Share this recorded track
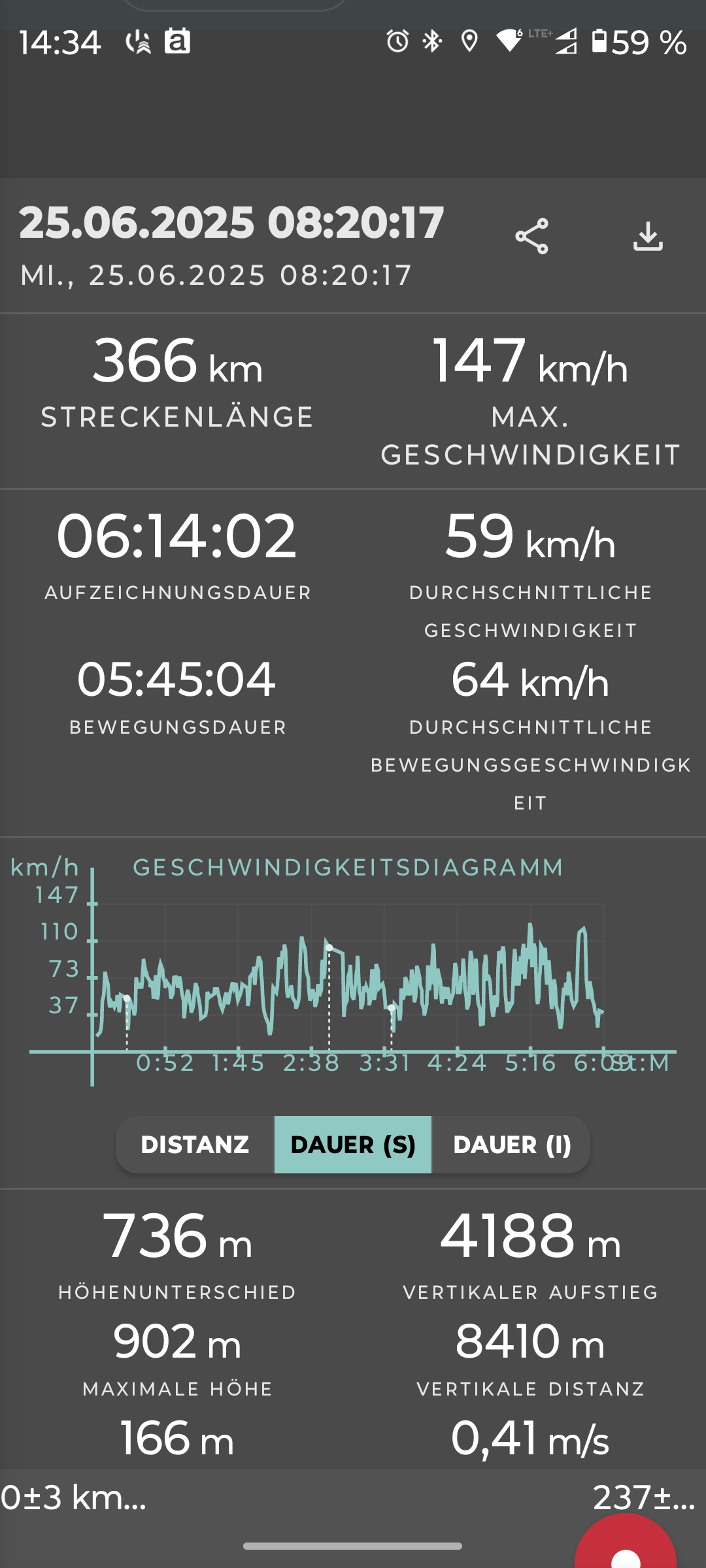This screenshot has width=706, height=1568. coord(531,237)
